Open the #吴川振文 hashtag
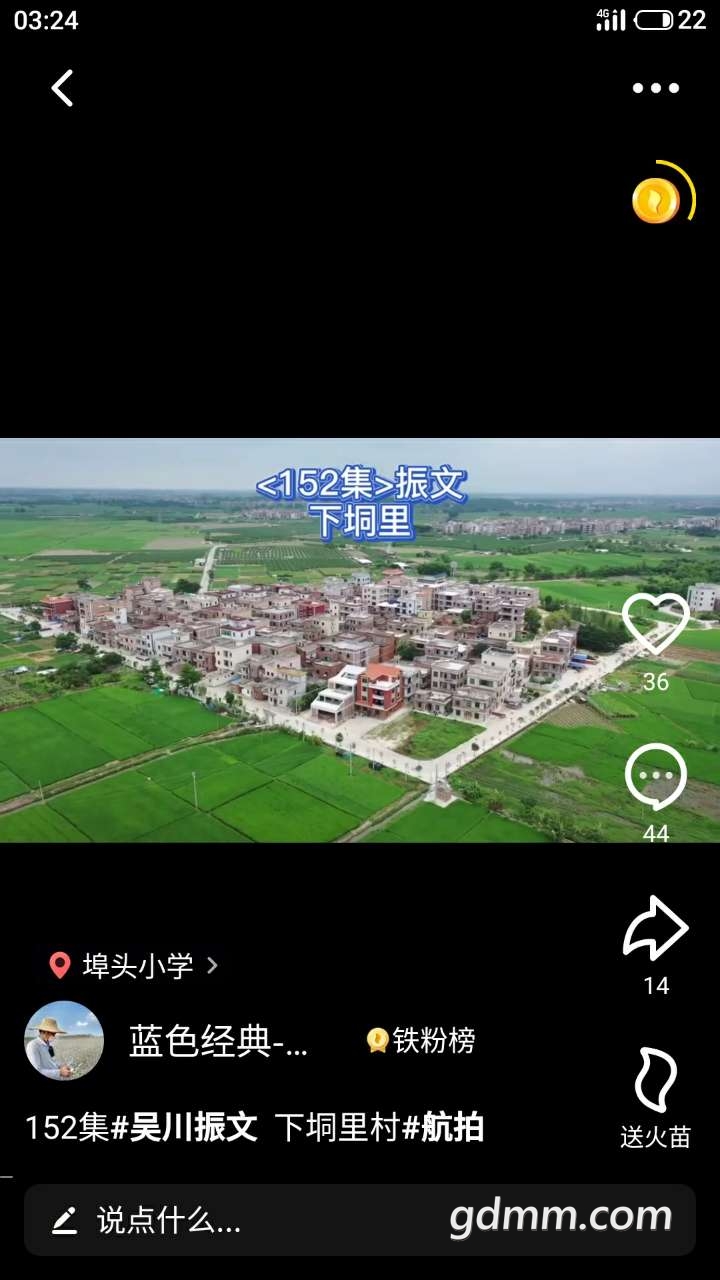This screenshot has width=720, height=1280. (x=184, y=1128)
